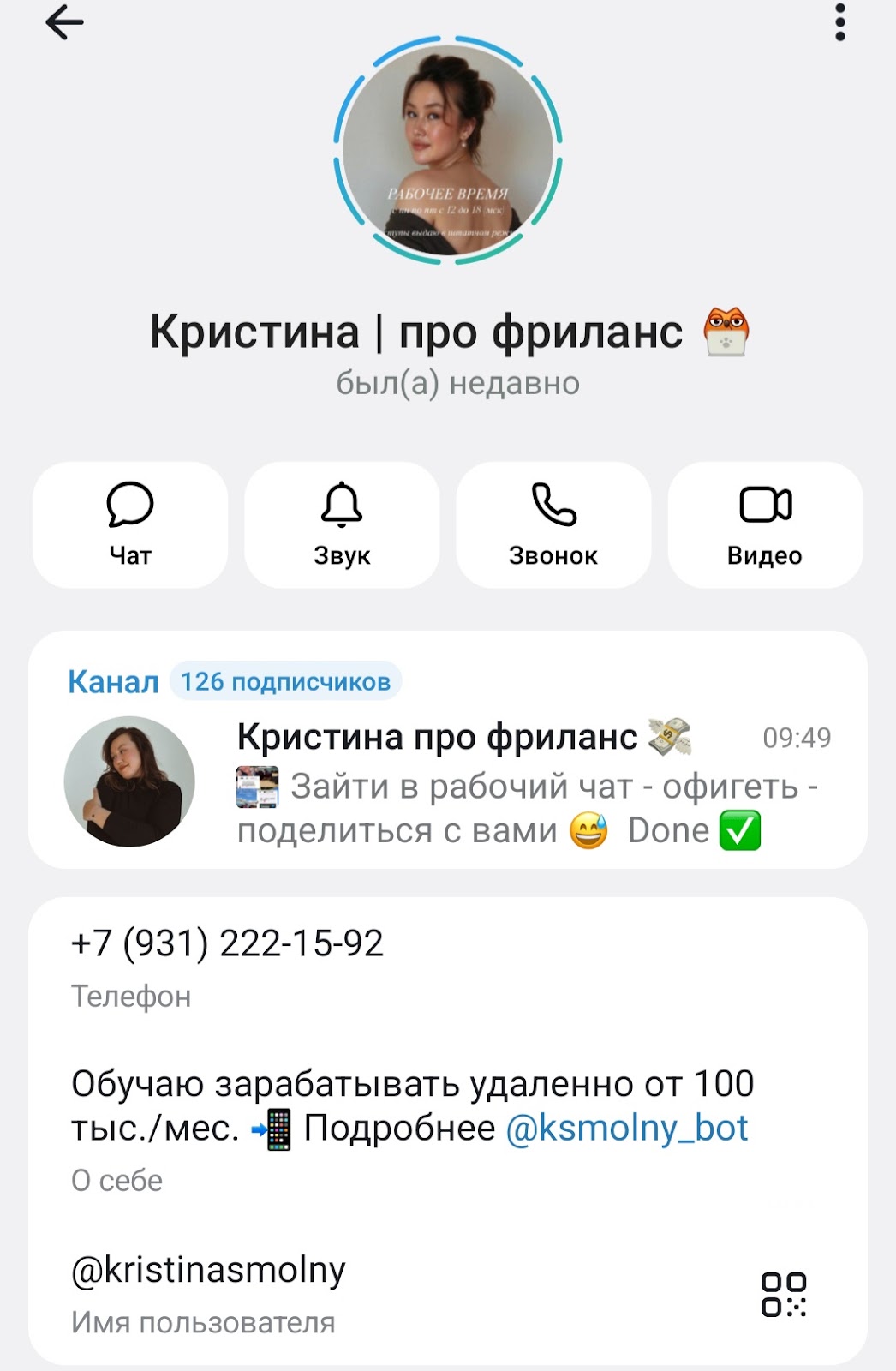
Task: Show the profile QR code icon
Action: 783,1294
